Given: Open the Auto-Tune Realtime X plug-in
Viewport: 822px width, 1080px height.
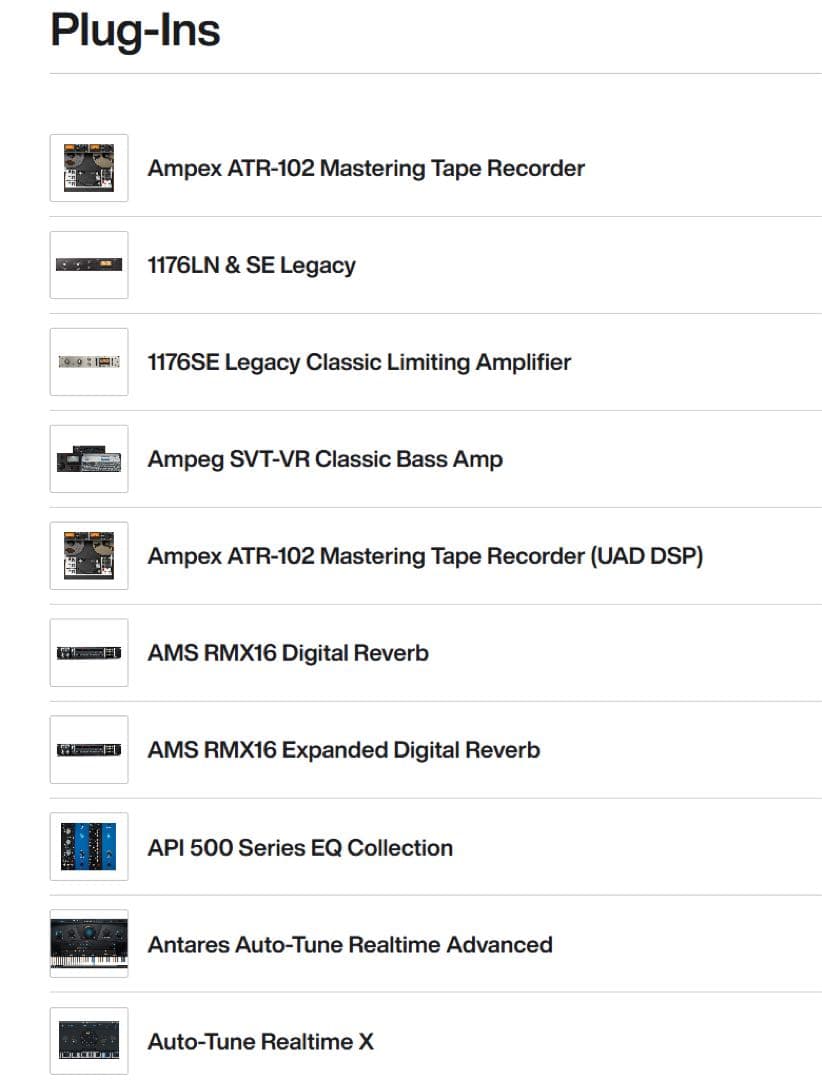Looking at the screenshot, I should tap(260, 1041).
